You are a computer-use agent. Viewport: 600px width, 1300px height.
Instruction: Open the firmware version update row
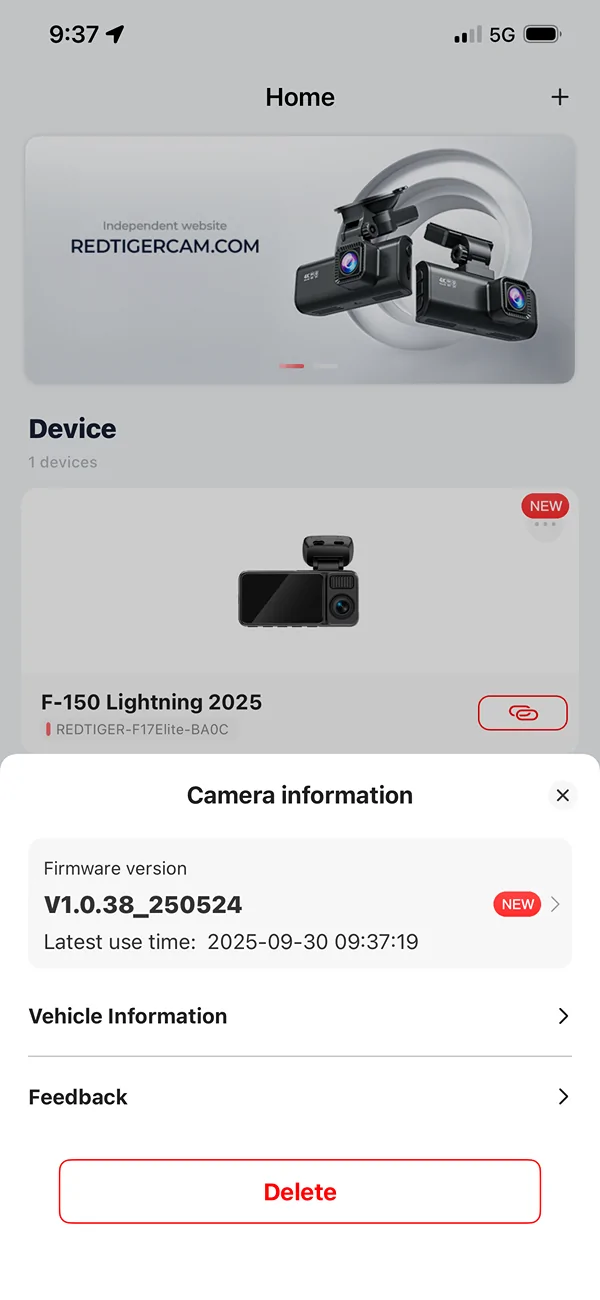300,904
